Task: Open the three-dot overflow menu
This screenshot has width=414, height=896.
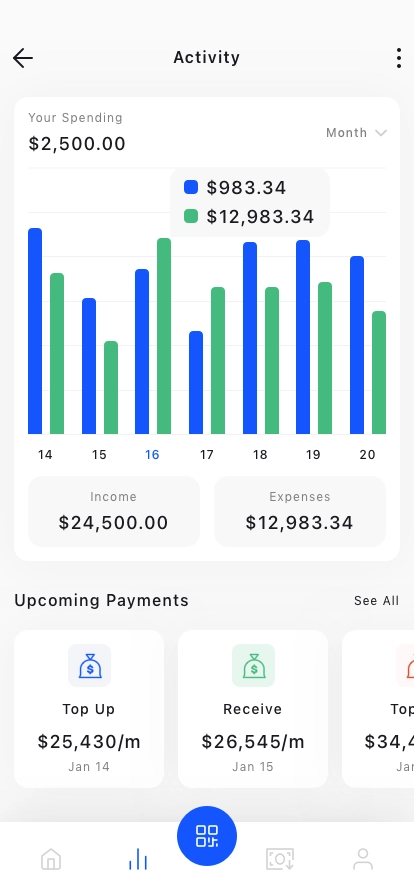Action: (x=399, y=58)
